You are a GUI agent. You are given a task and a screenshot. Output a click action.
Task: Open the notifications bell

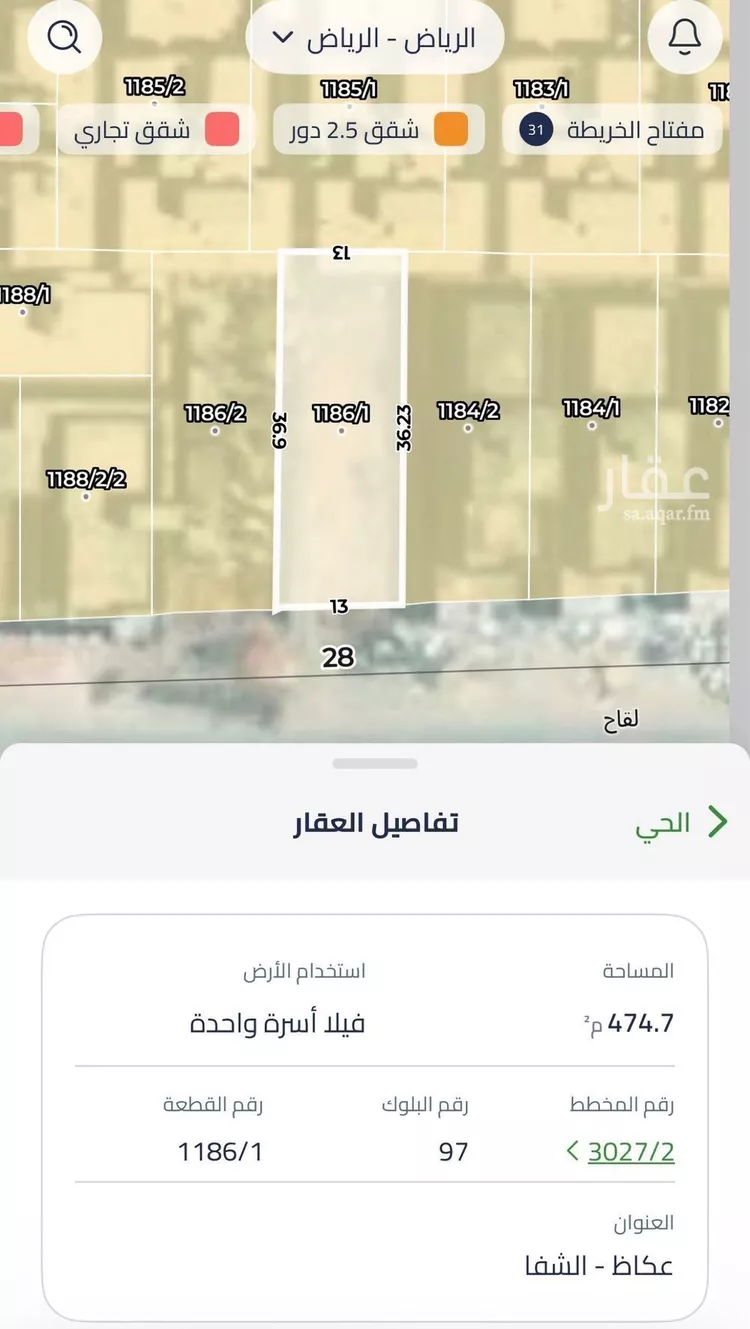coord(684,38)
